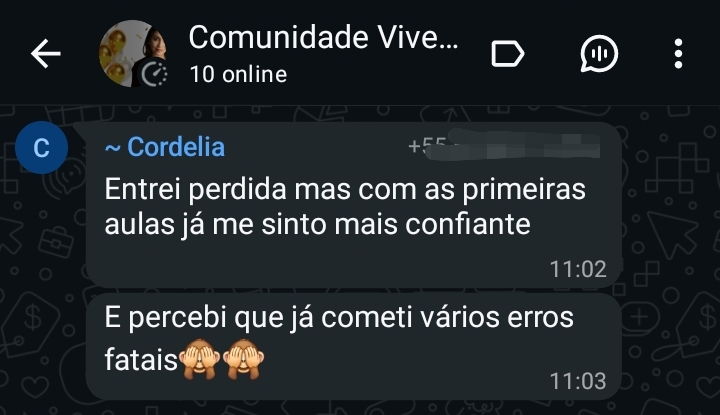Open the label tag icon
The width and height of the screenshot is (720, 415).
[508, 55]
